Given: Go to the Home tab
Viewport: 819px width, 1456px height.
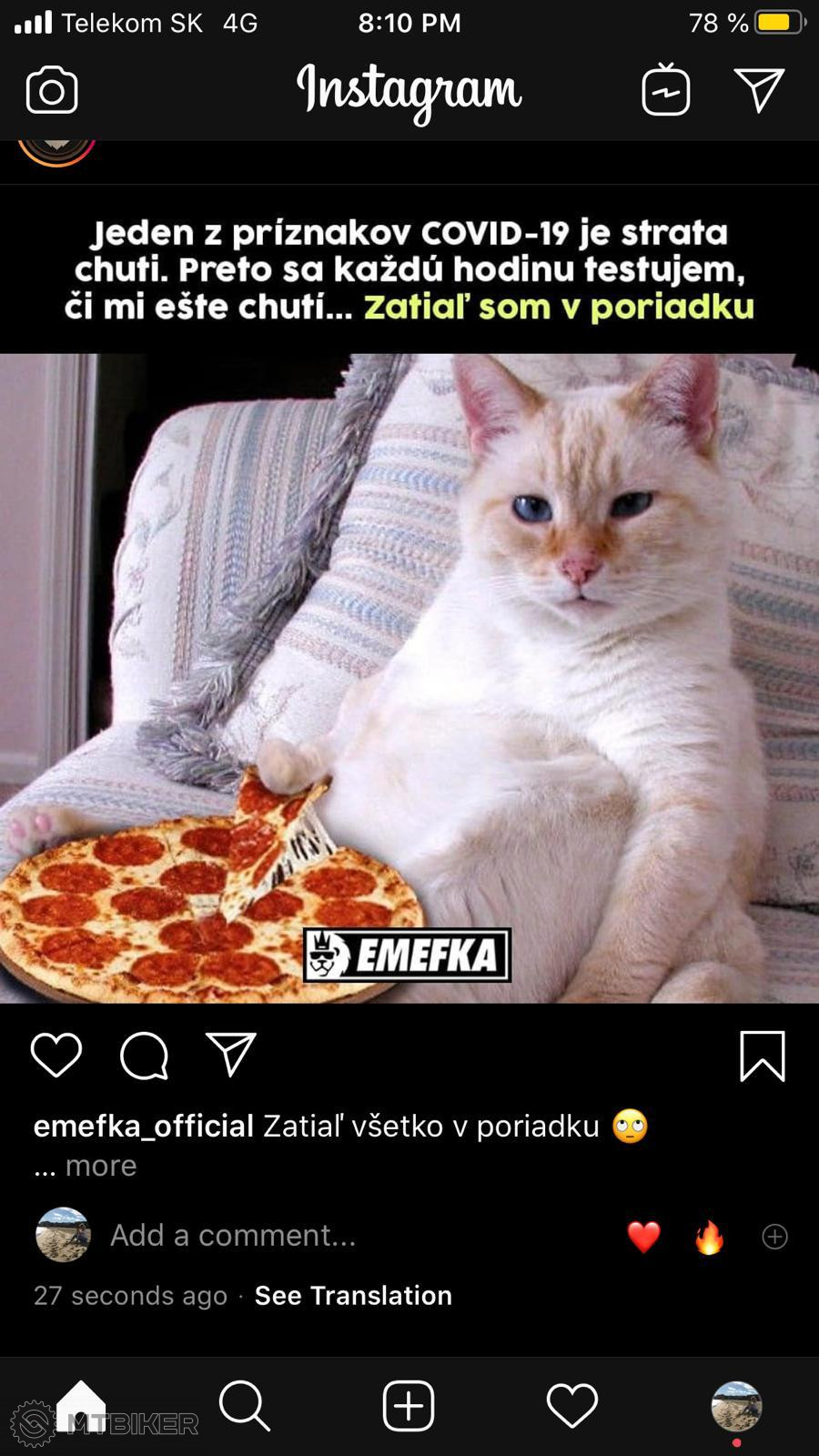Looking at the screenshot, I should tap(81, 1406).
